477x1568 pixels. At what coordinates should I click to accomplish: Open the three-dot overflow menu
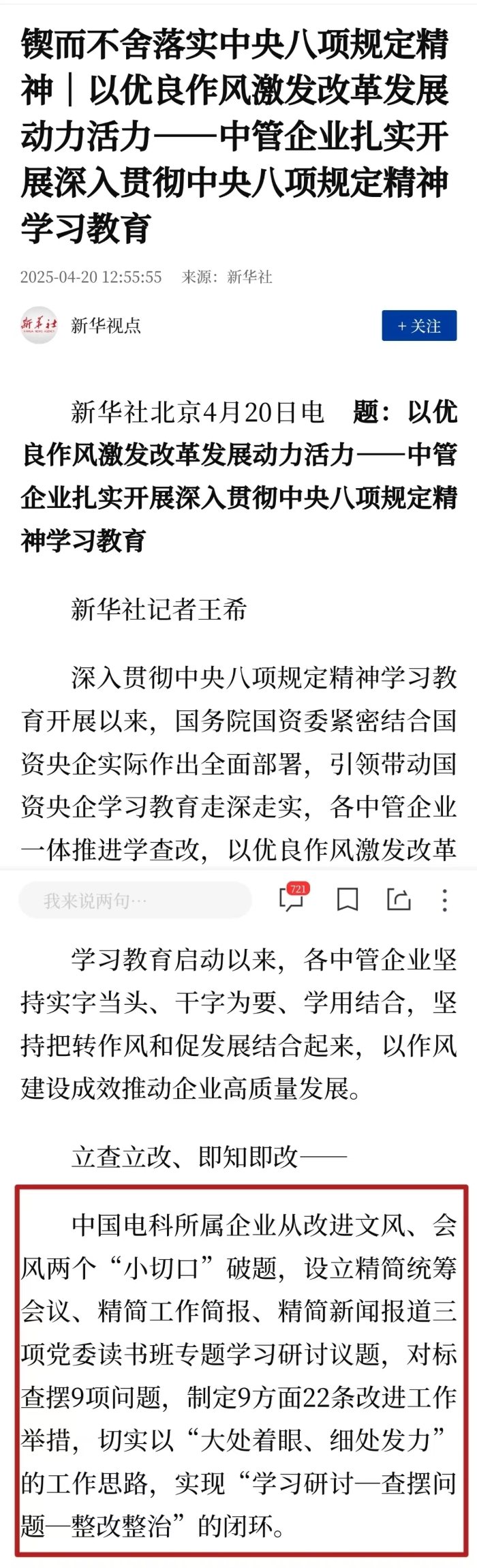[x=444, y=900]
